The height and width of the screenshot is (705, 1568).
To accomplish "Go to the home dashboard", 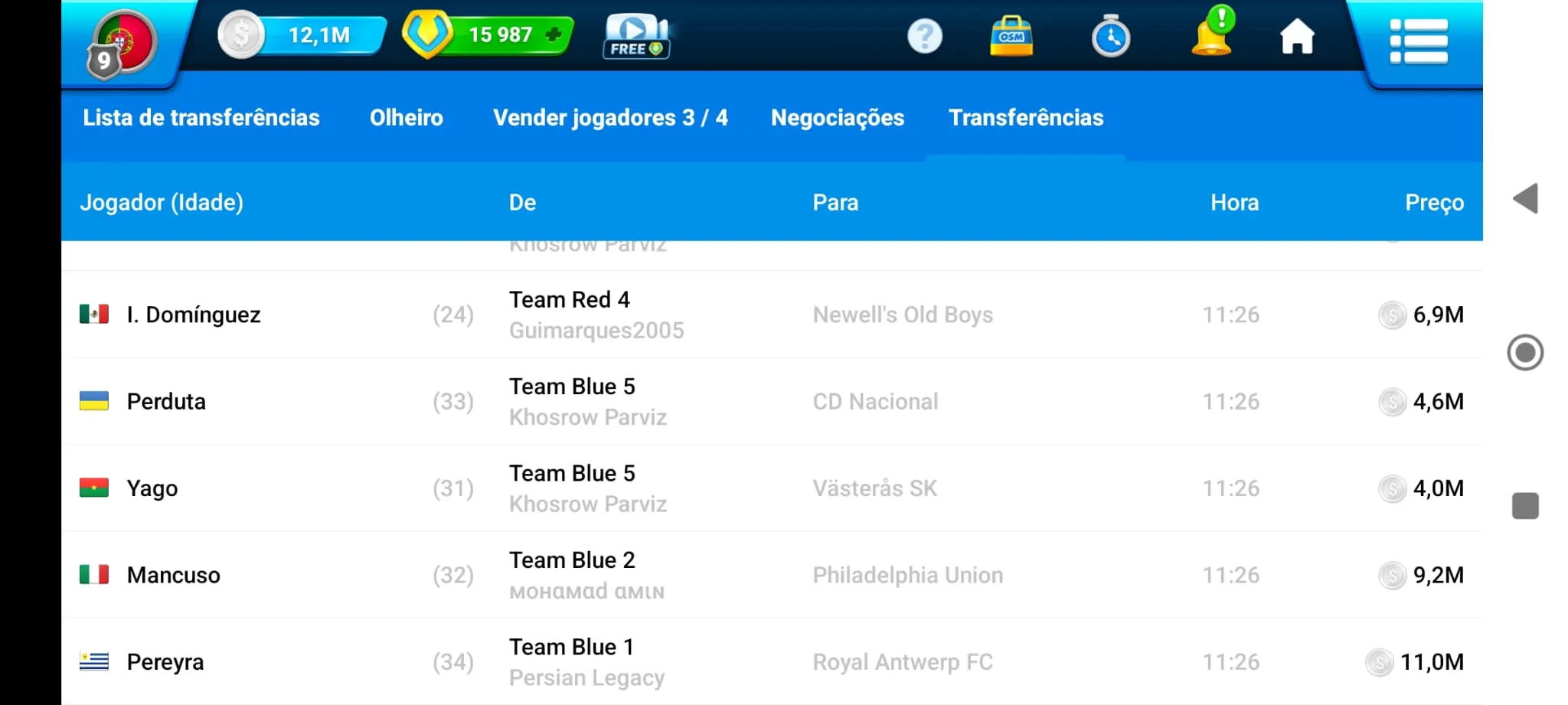I will tap(1297, 36).
